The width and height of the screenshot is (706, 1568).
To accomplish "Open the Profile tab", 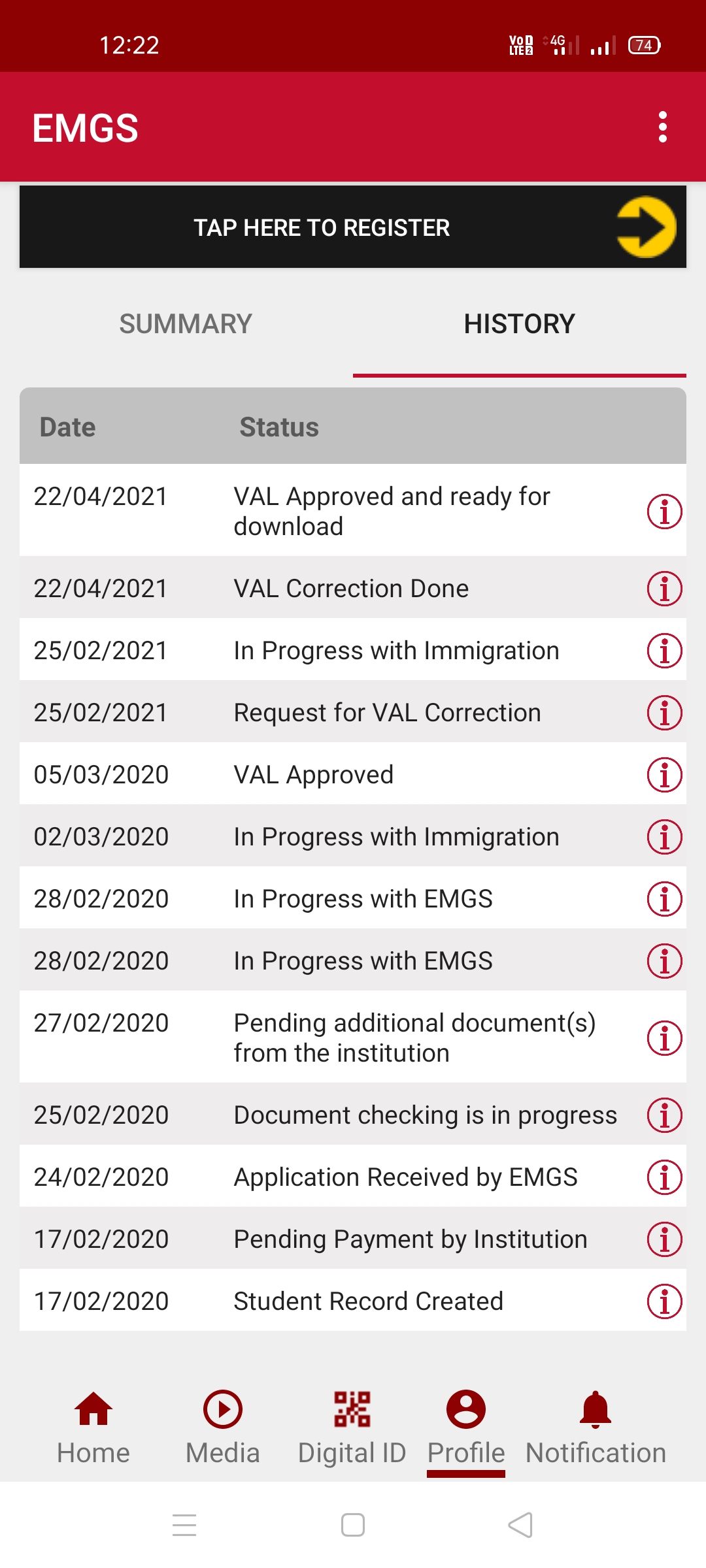I will click(x=466, y=1428).
